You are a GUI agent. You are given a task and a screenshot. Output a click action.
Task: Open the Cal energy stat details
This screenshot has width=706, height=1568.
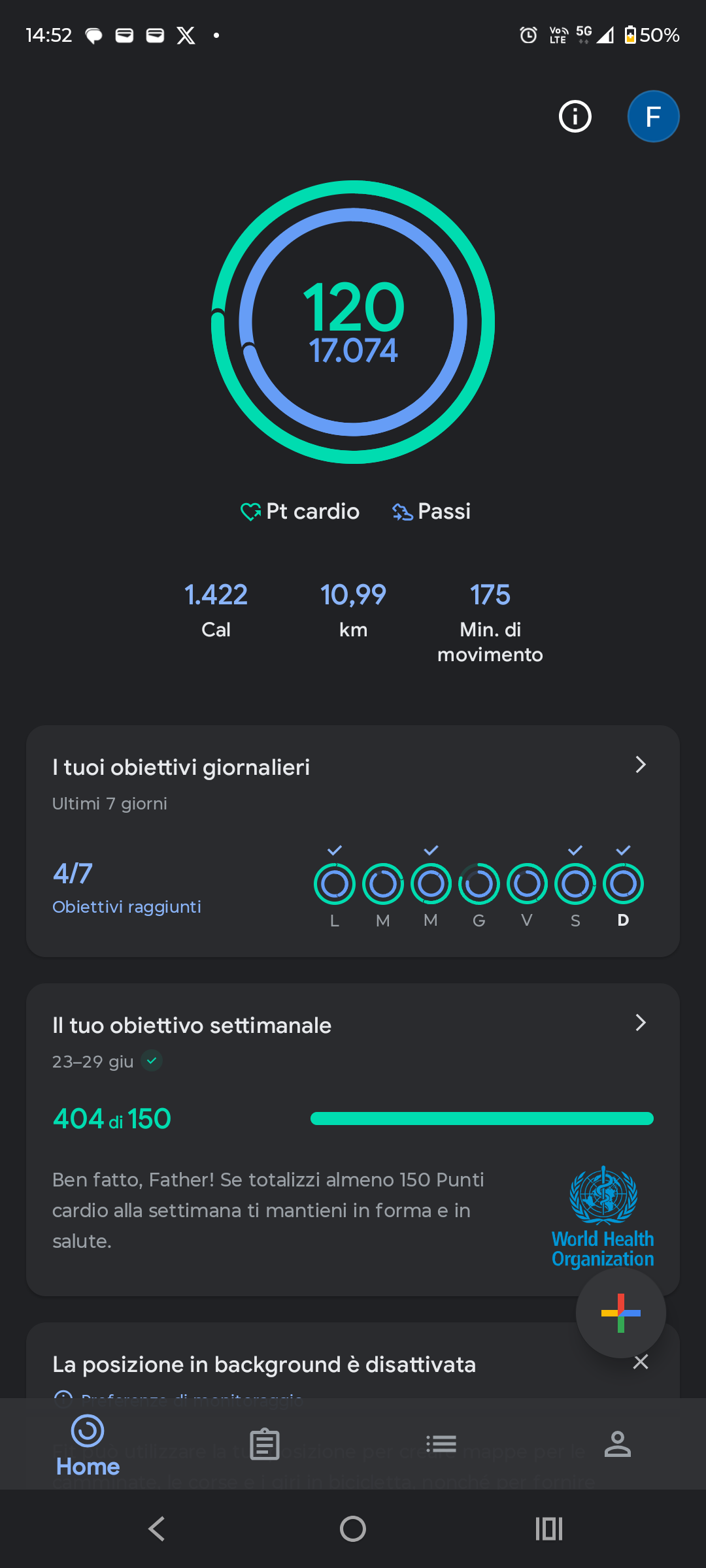coord(216,611)
